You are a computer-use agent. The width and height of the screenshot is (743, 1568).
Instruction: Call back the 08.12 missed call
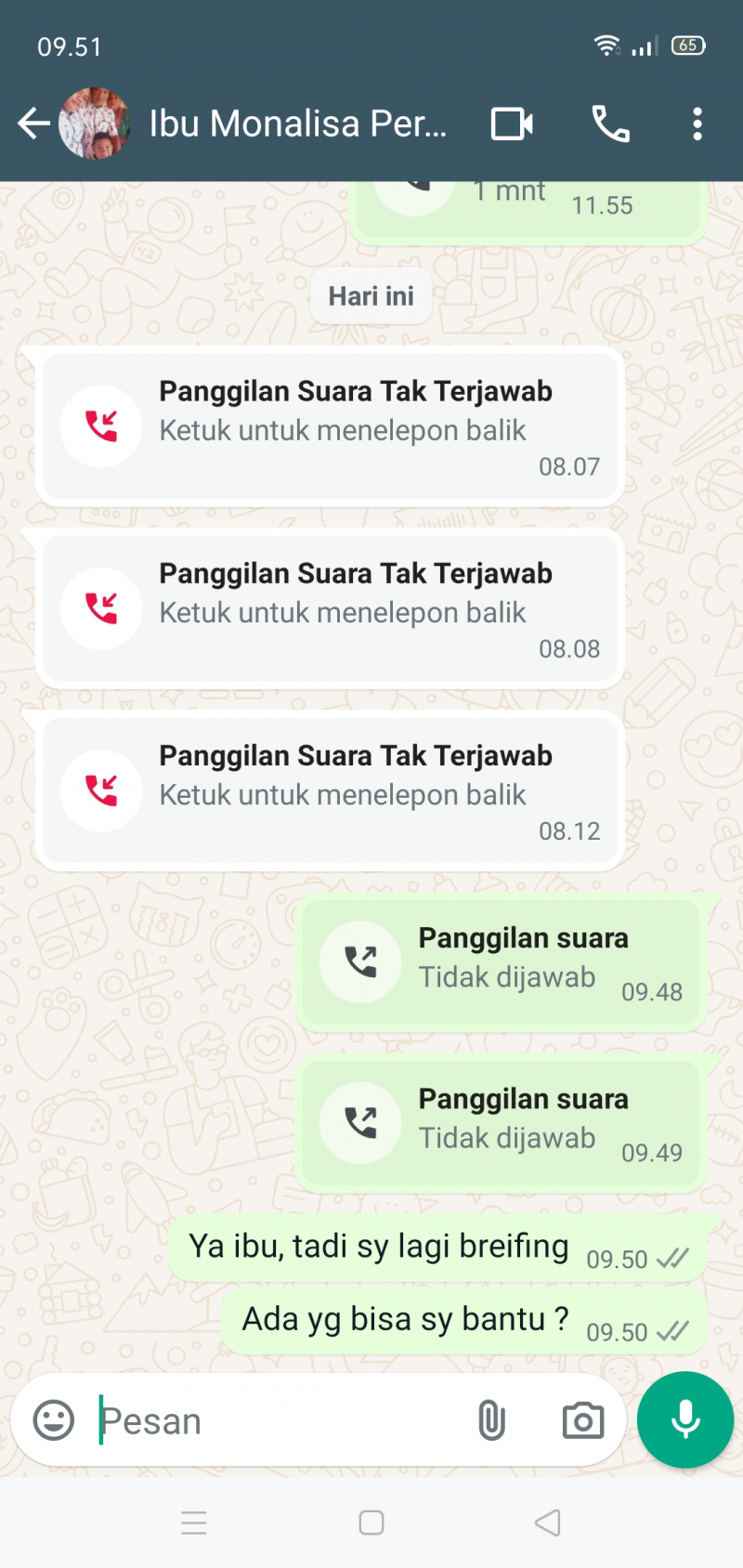[330, 791]
